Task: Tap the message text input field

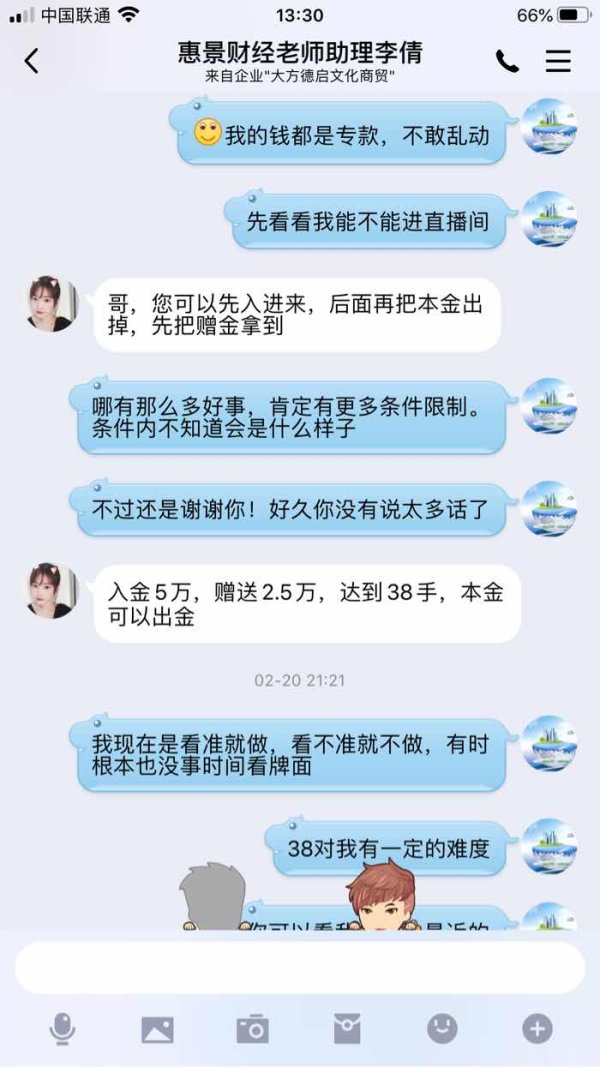Action: (299, 968)
